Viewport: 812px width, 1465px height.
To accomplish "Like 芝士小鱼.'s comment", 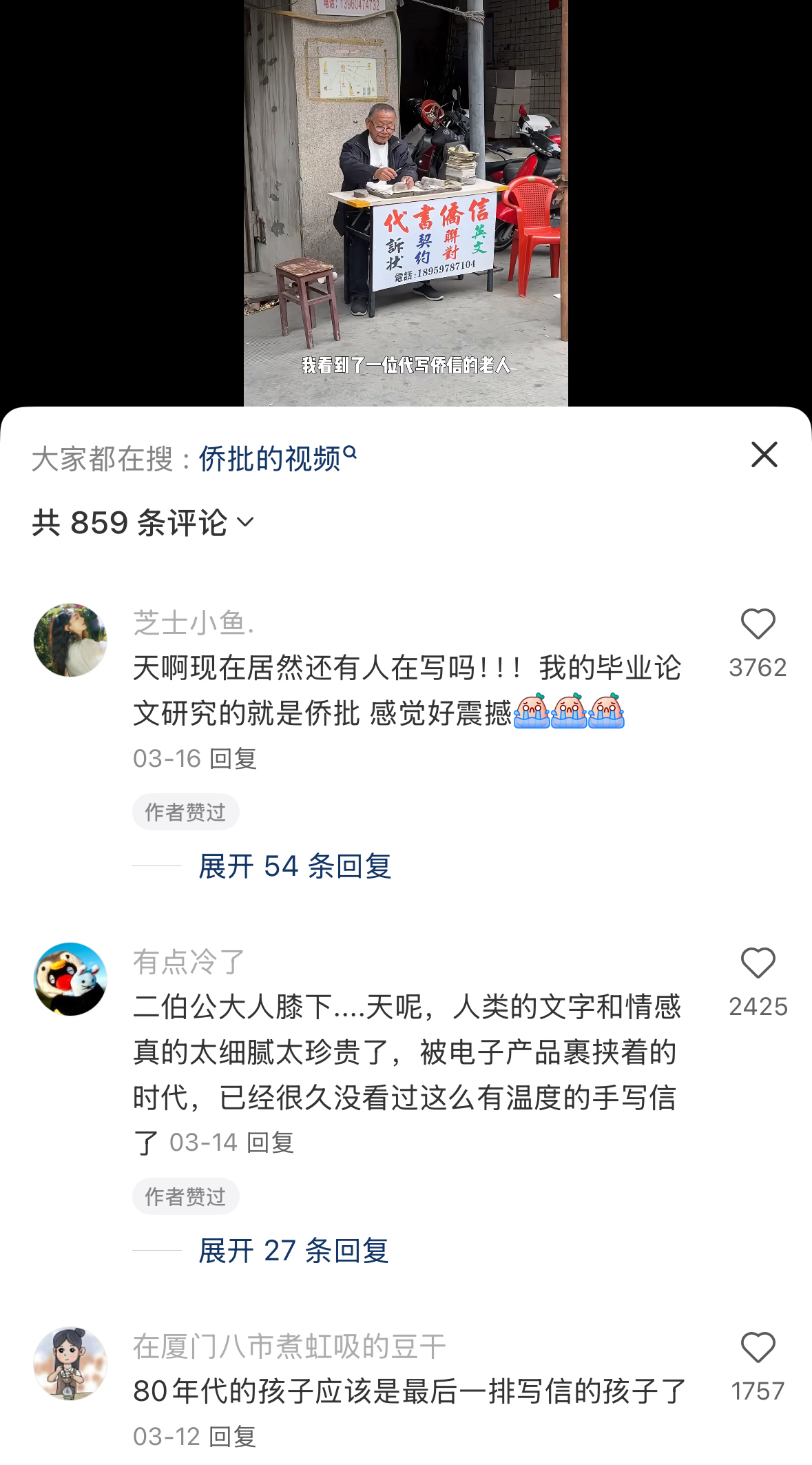I will 758,625.
